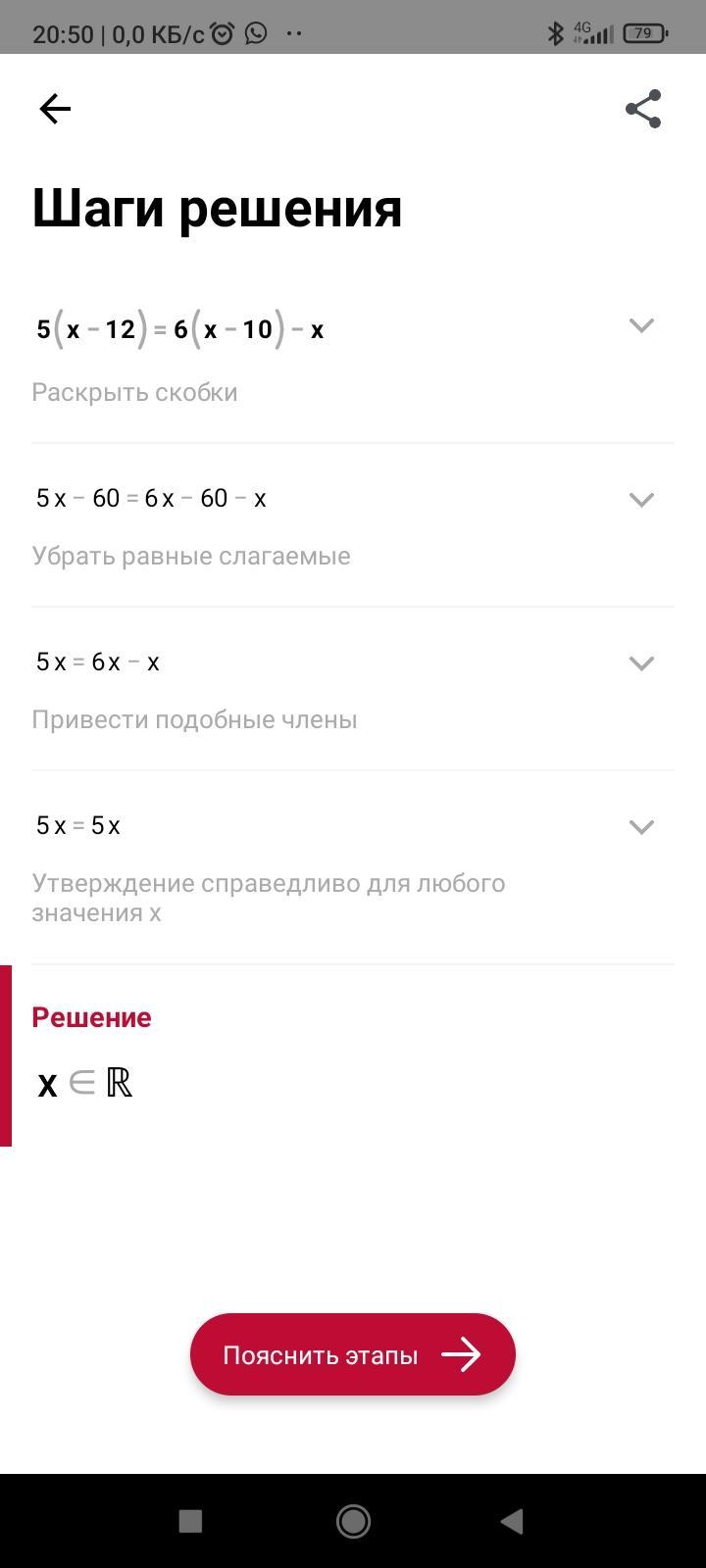Image resolution: width=706 pixels, height=1568 pixels.
Task: Share the solution steps
Action: [643, 109]
